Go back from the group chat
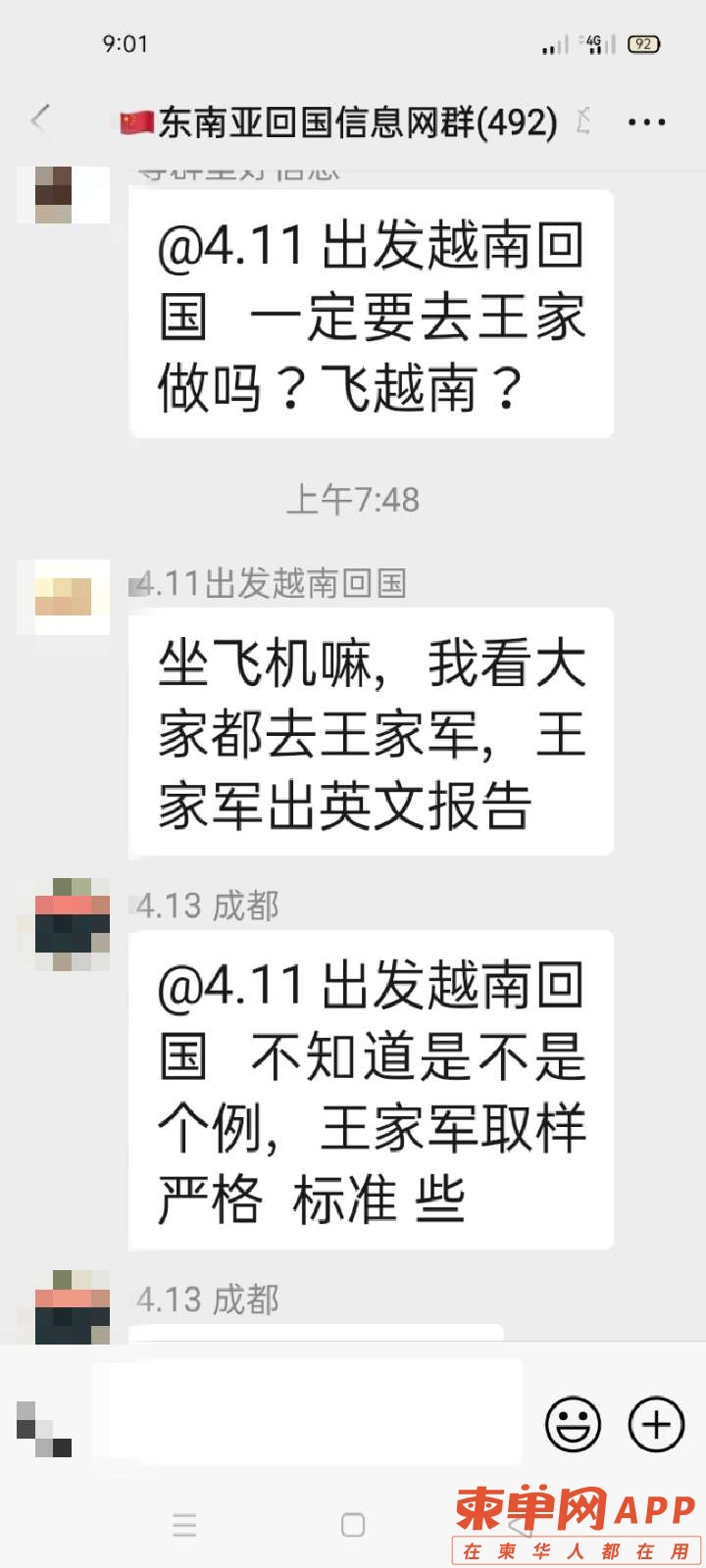706x1568 pixels. 41,122
